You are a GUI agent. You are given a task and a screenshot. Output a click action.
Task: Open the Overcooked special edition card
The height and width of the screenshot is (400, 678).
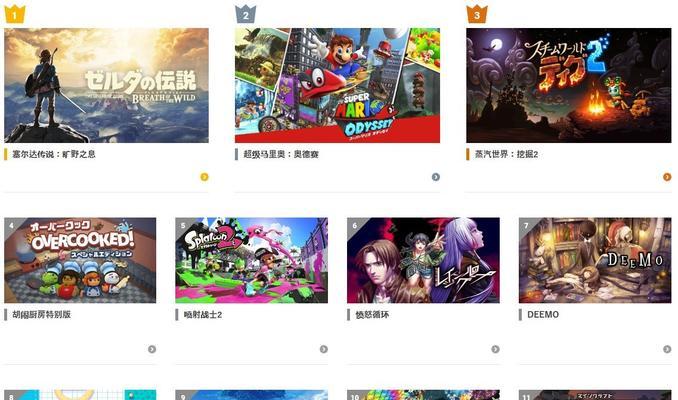click(x=80, y=260)
